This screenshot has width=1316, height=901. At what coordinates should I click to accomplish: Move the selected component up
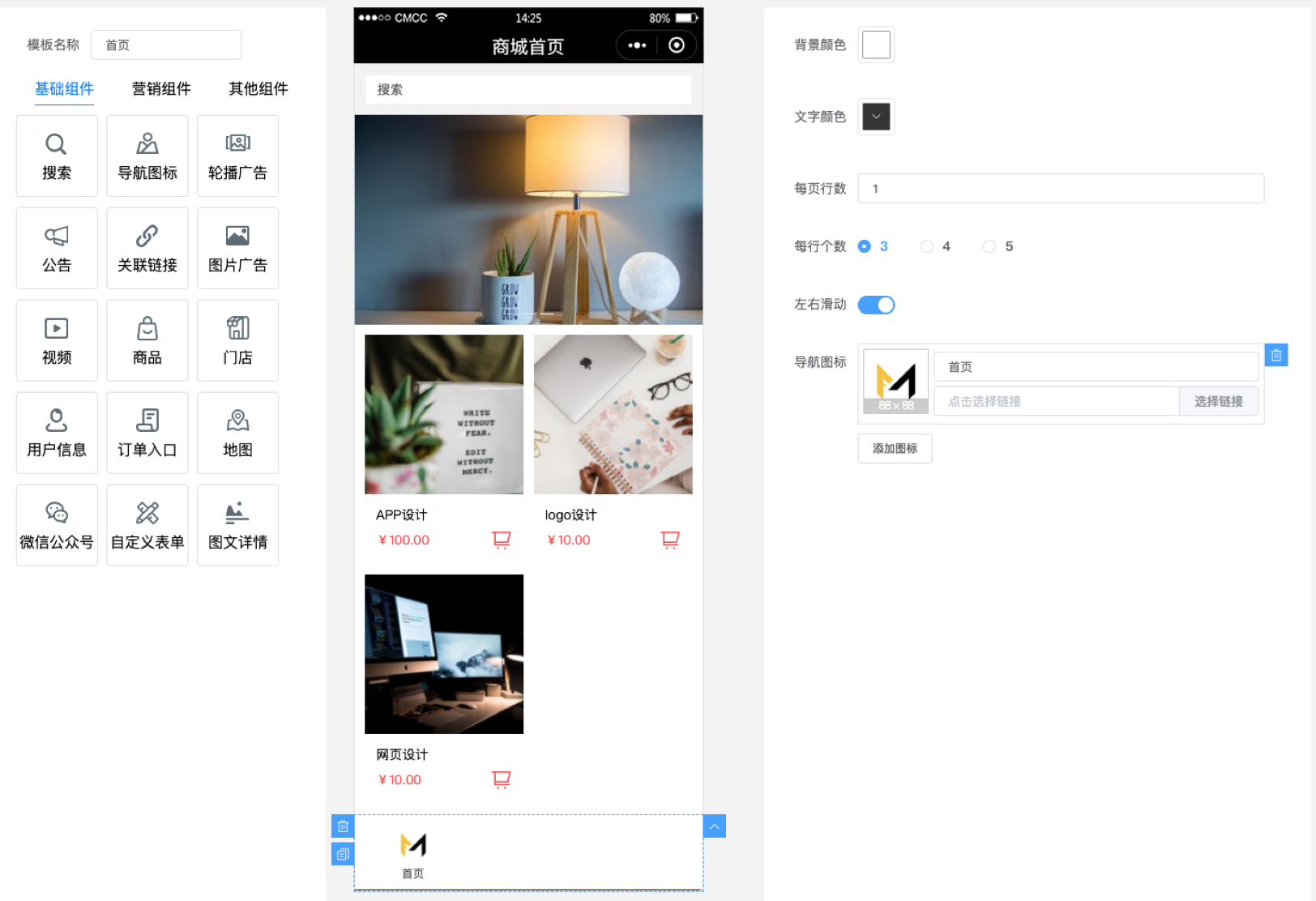pos(714,826)
